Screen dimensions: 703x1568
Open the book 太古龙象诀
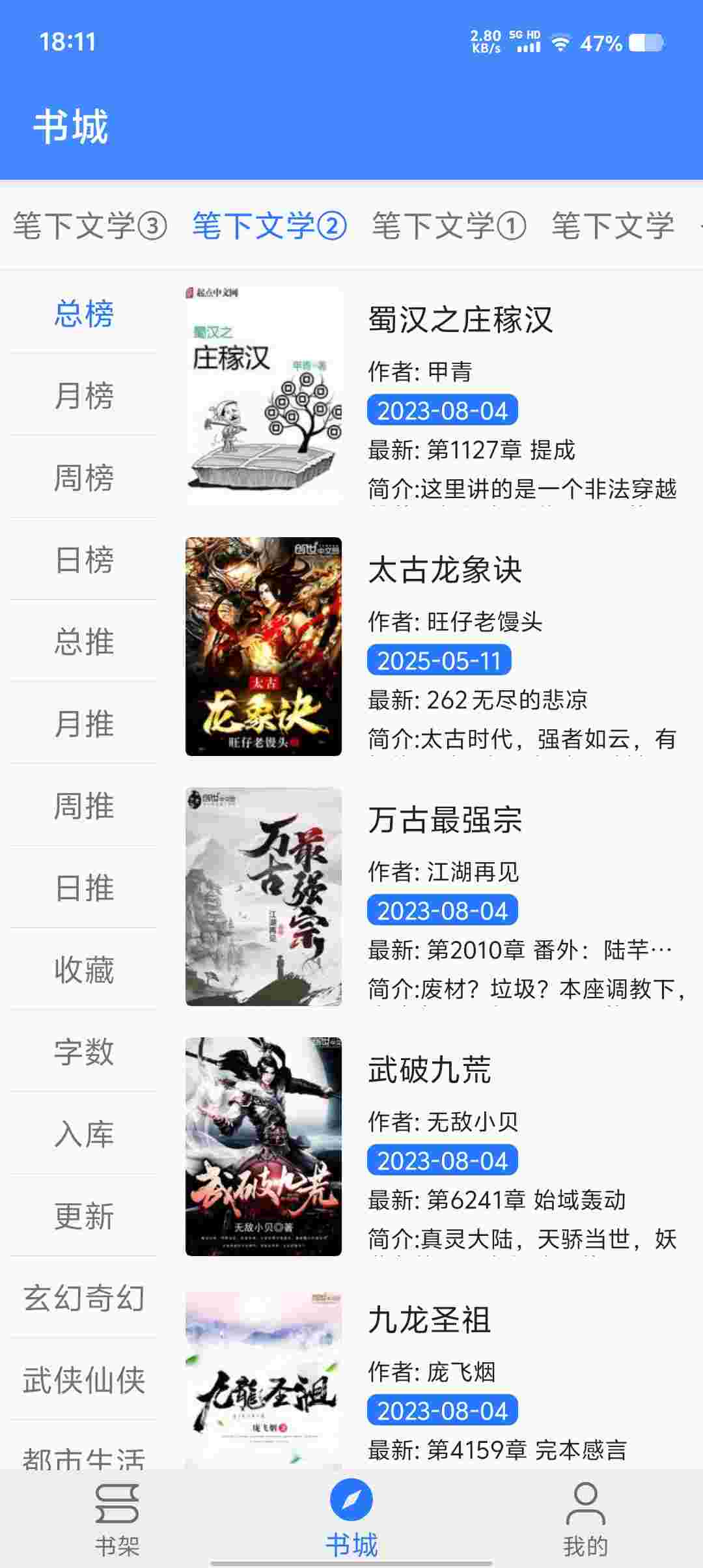(x=445, y=570)
